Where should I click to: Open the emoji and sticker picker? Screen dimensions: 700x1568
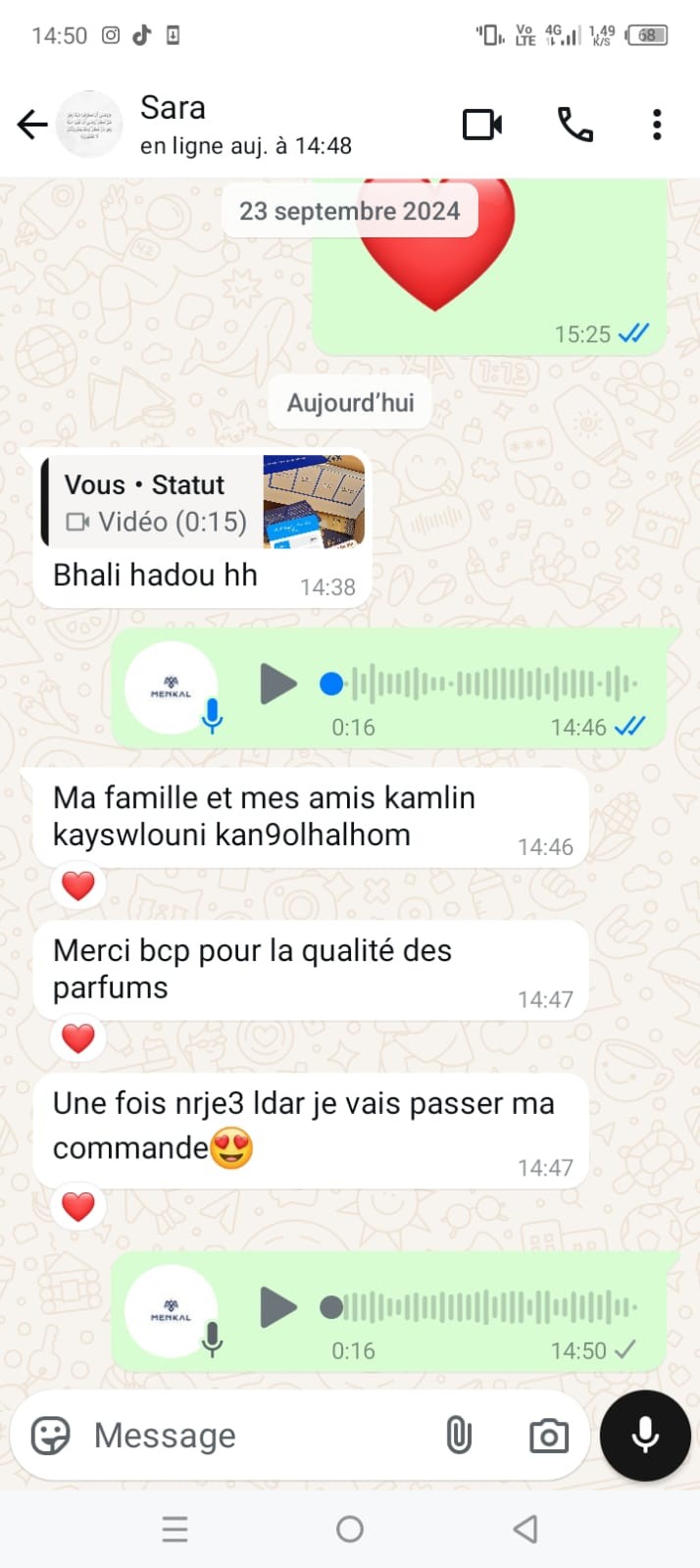pos(50,1436)
